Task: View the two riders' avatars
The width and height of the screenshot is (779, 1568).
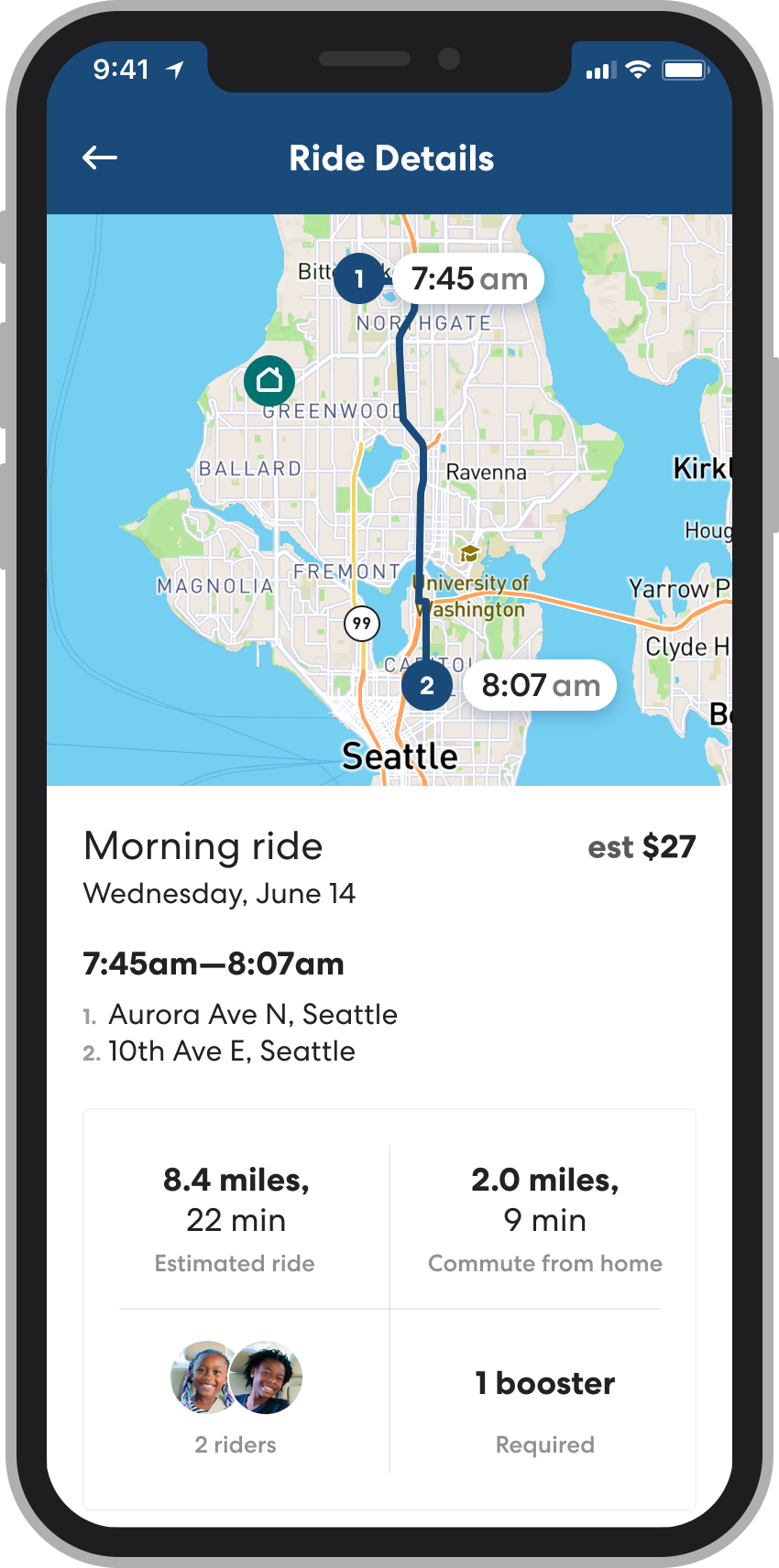Action: click(236, 1377)
